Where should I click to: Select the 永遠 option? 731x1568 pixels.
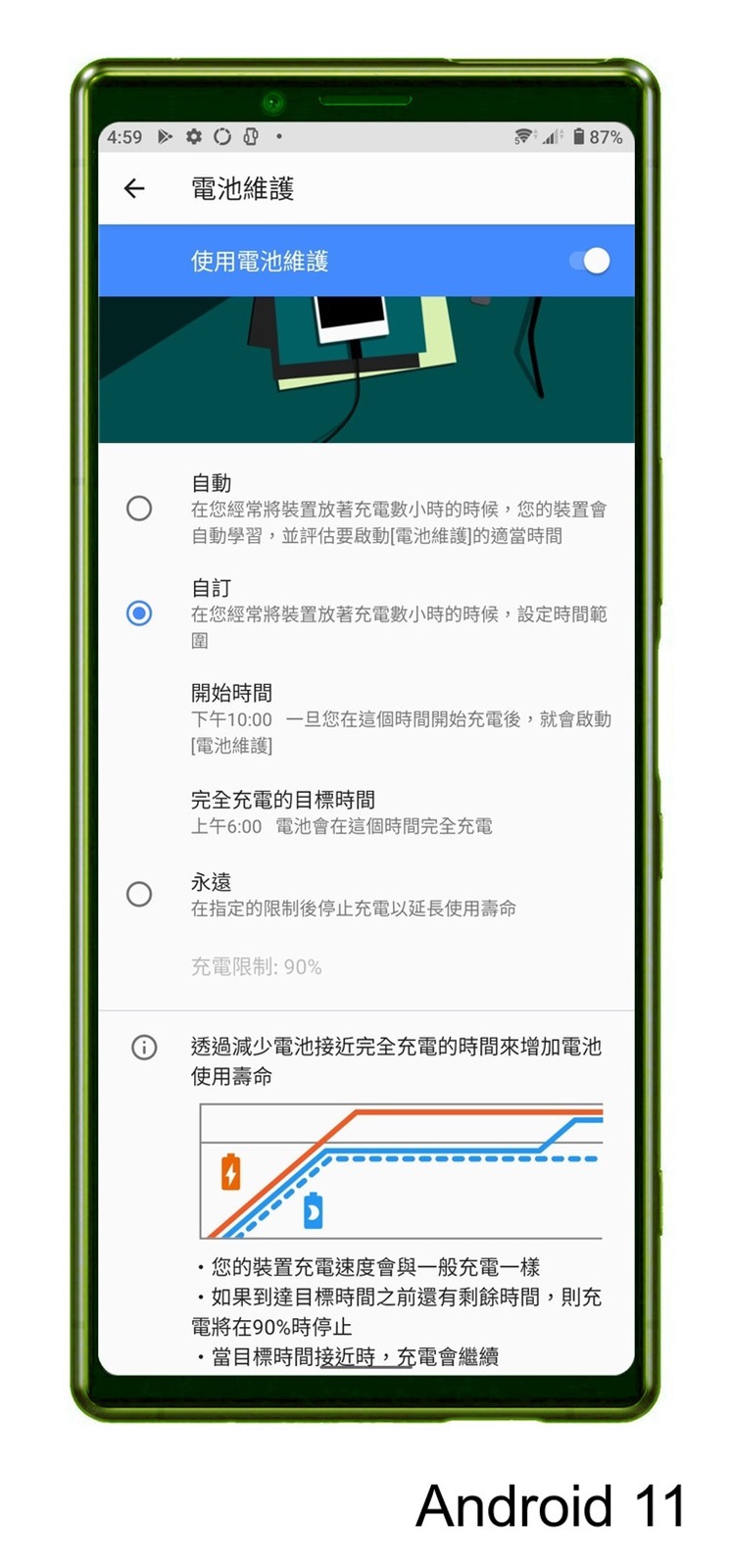click(139, 894)
